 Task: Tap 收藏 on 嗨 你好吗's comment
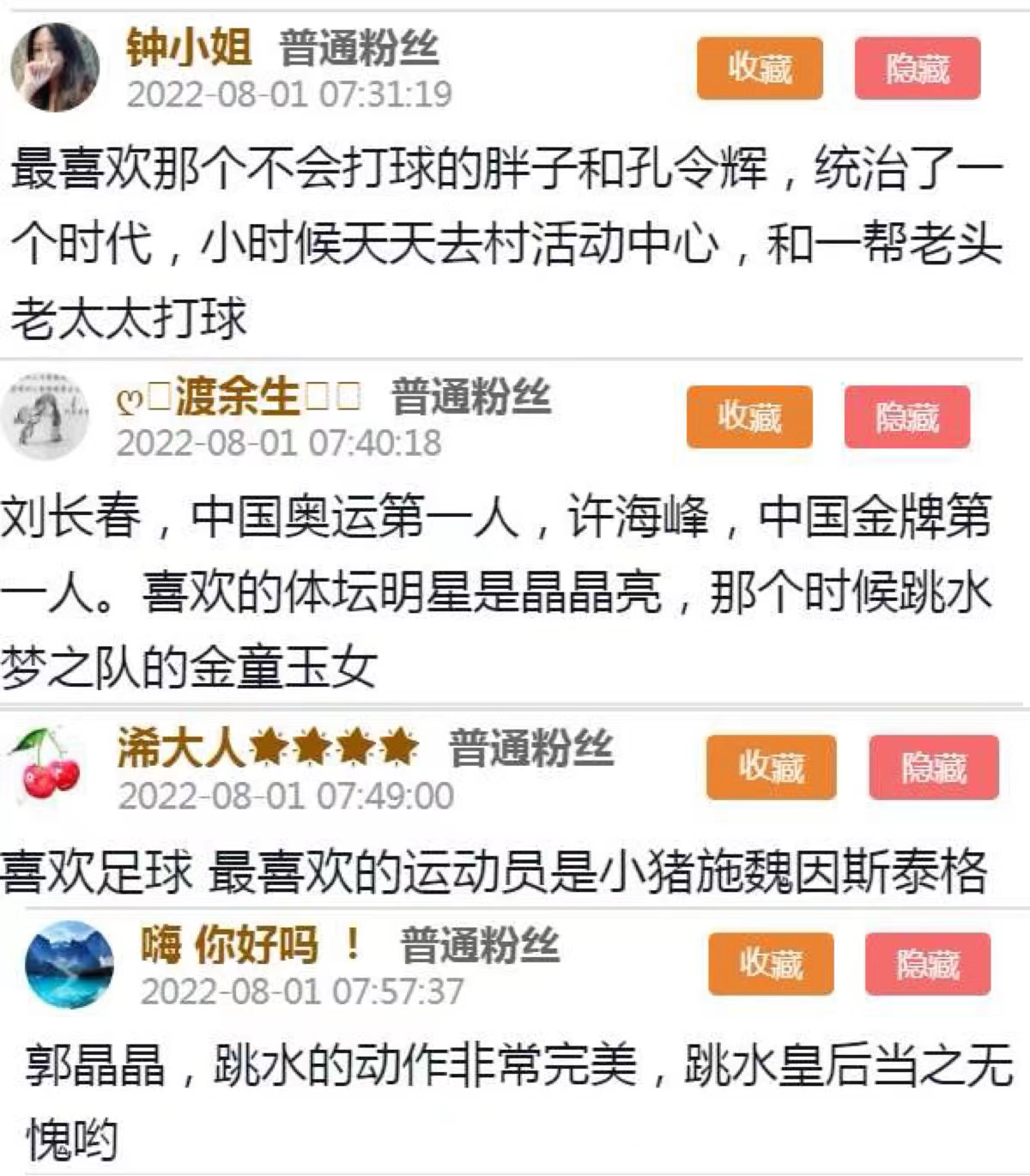coord(770,964)
